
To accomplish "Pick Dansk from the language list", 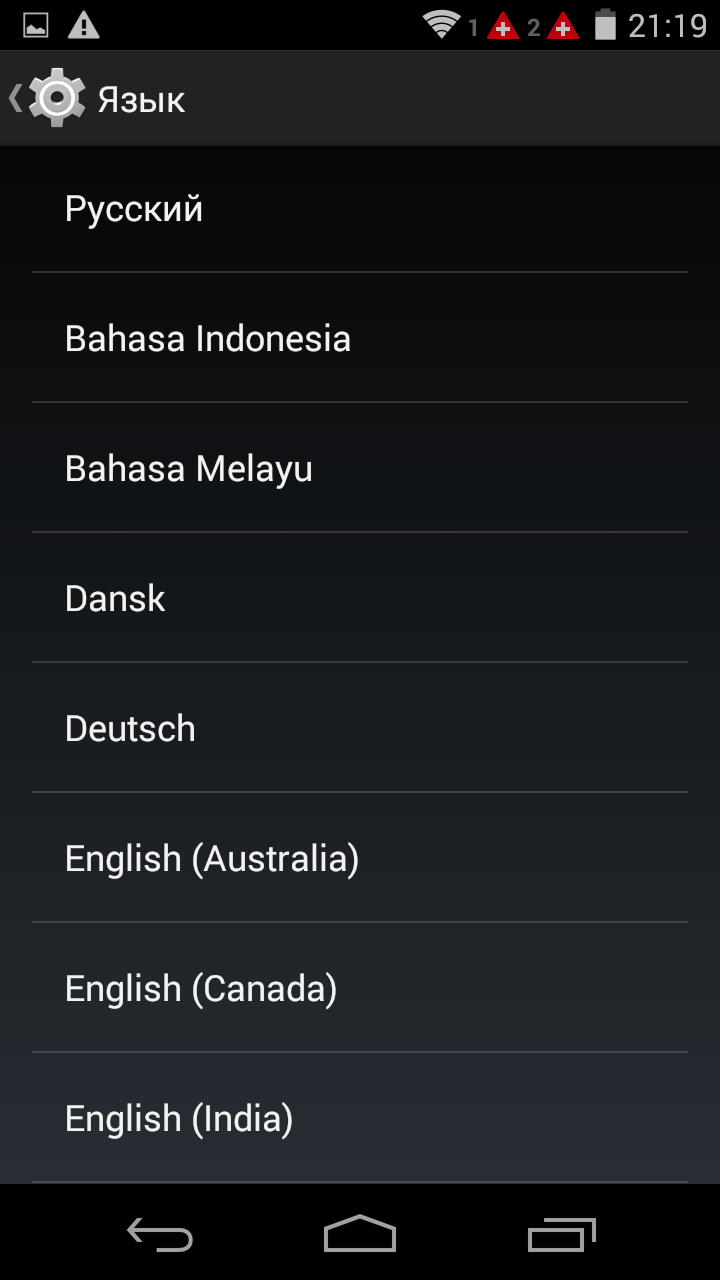I will coord(360,598).
